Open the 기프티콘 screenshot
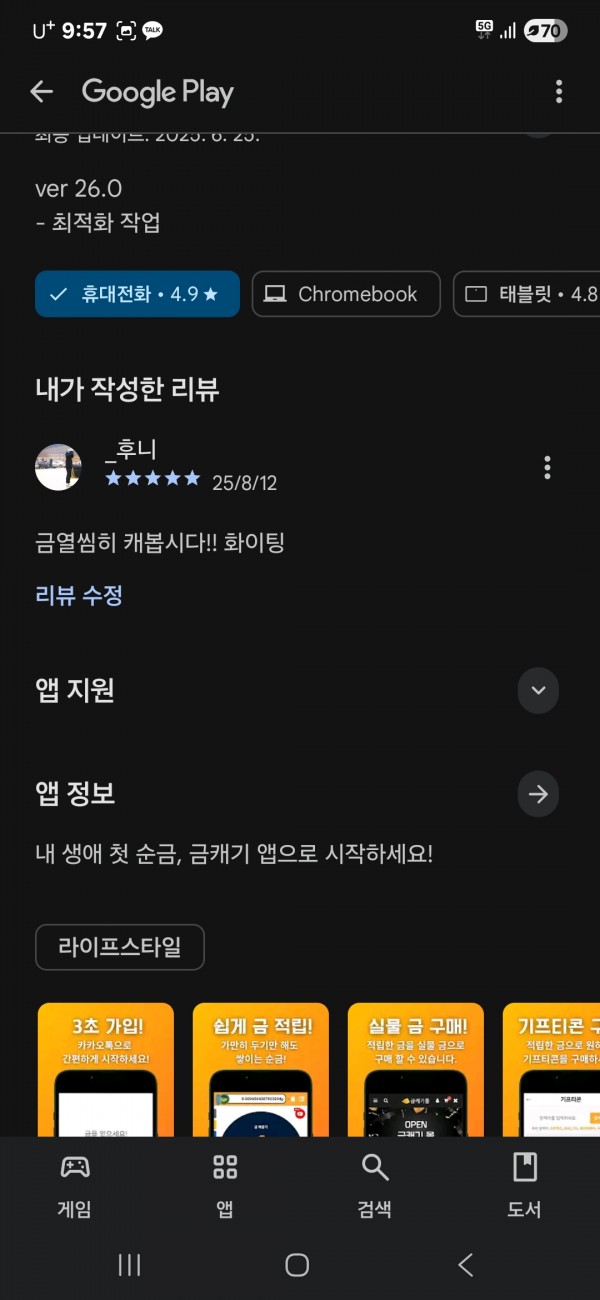The height and width of the screenshot is (1300, 600). pos(551,1070)
